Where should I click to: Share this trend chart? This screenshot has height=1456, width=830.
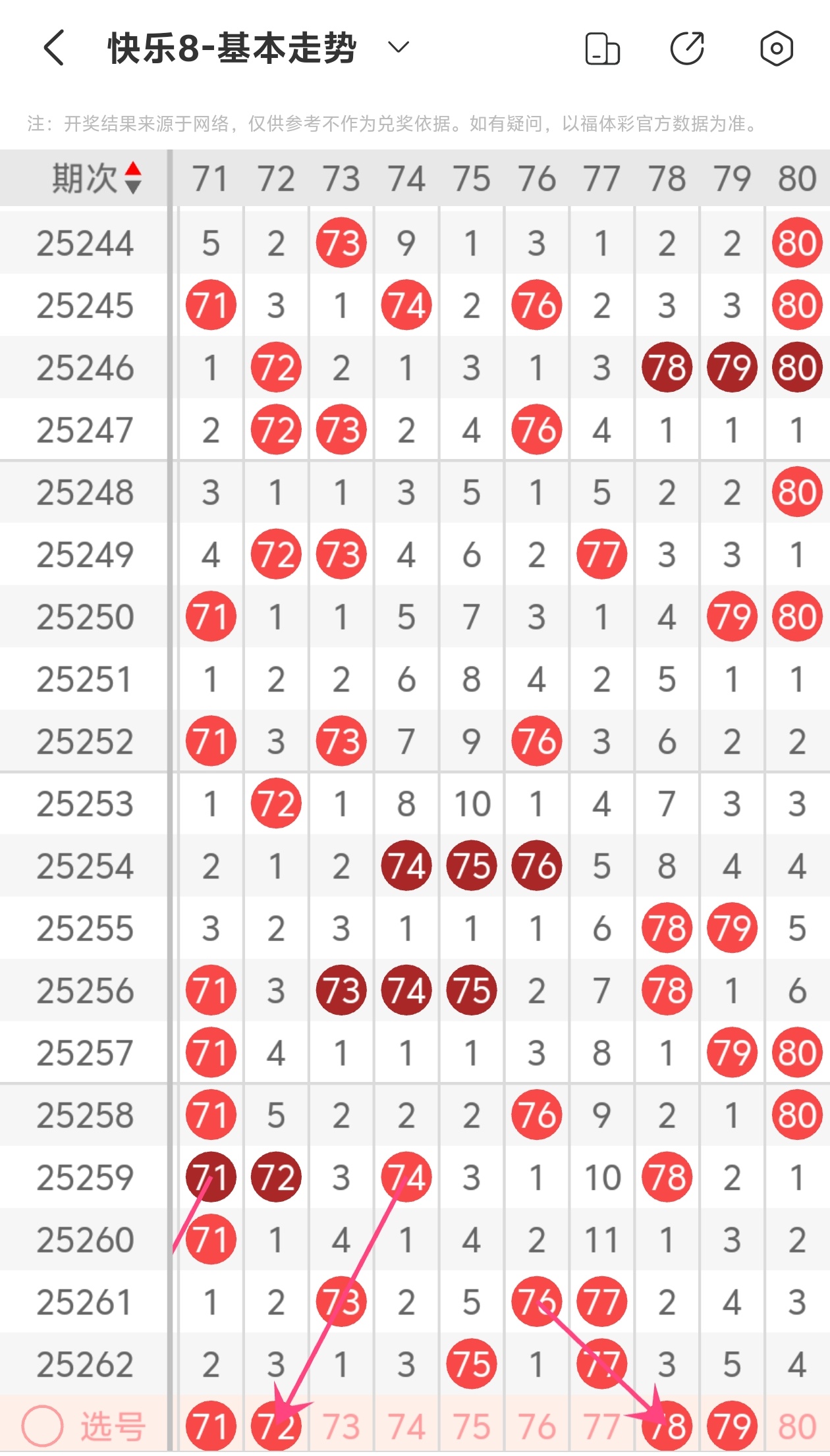click(688, 48)
